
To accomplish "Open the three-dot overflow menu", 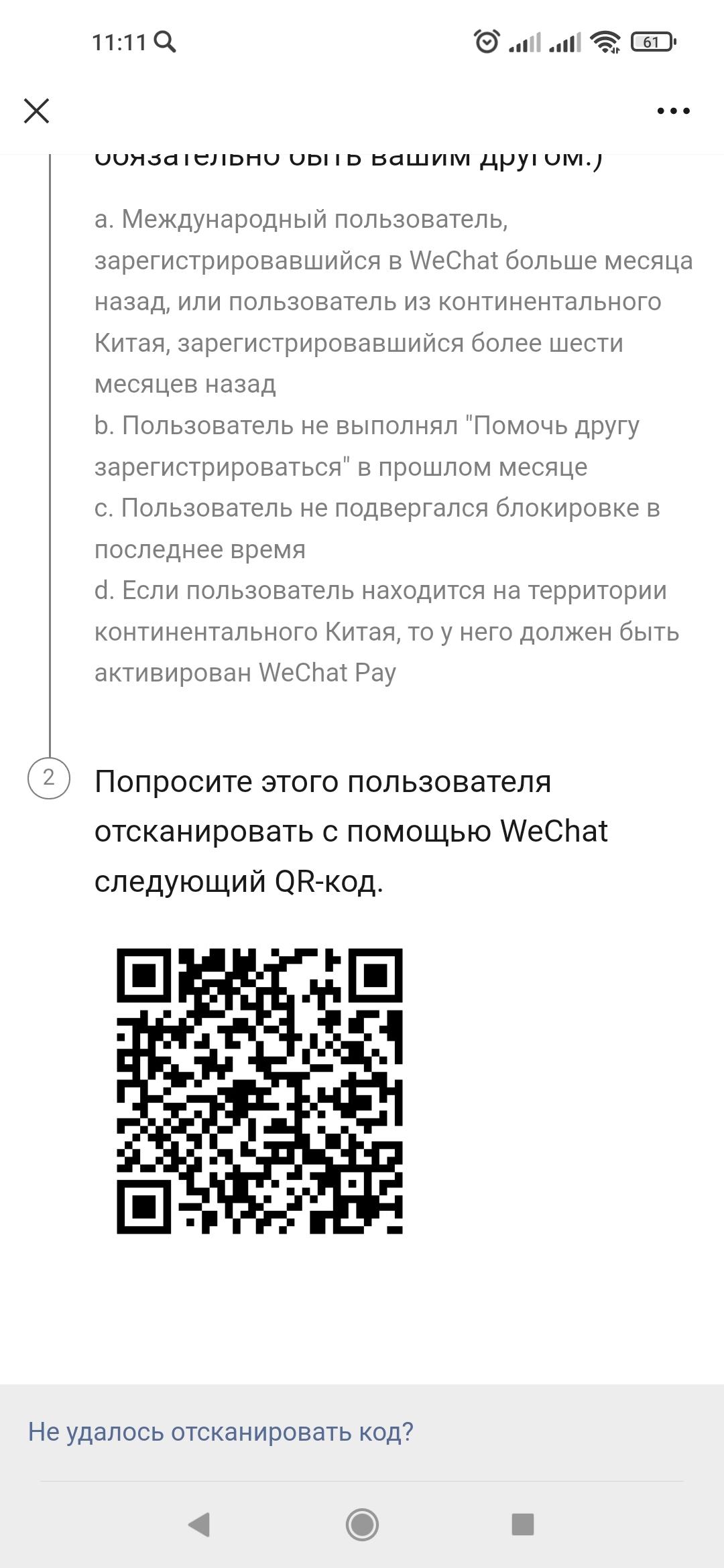I will point(673,111).
